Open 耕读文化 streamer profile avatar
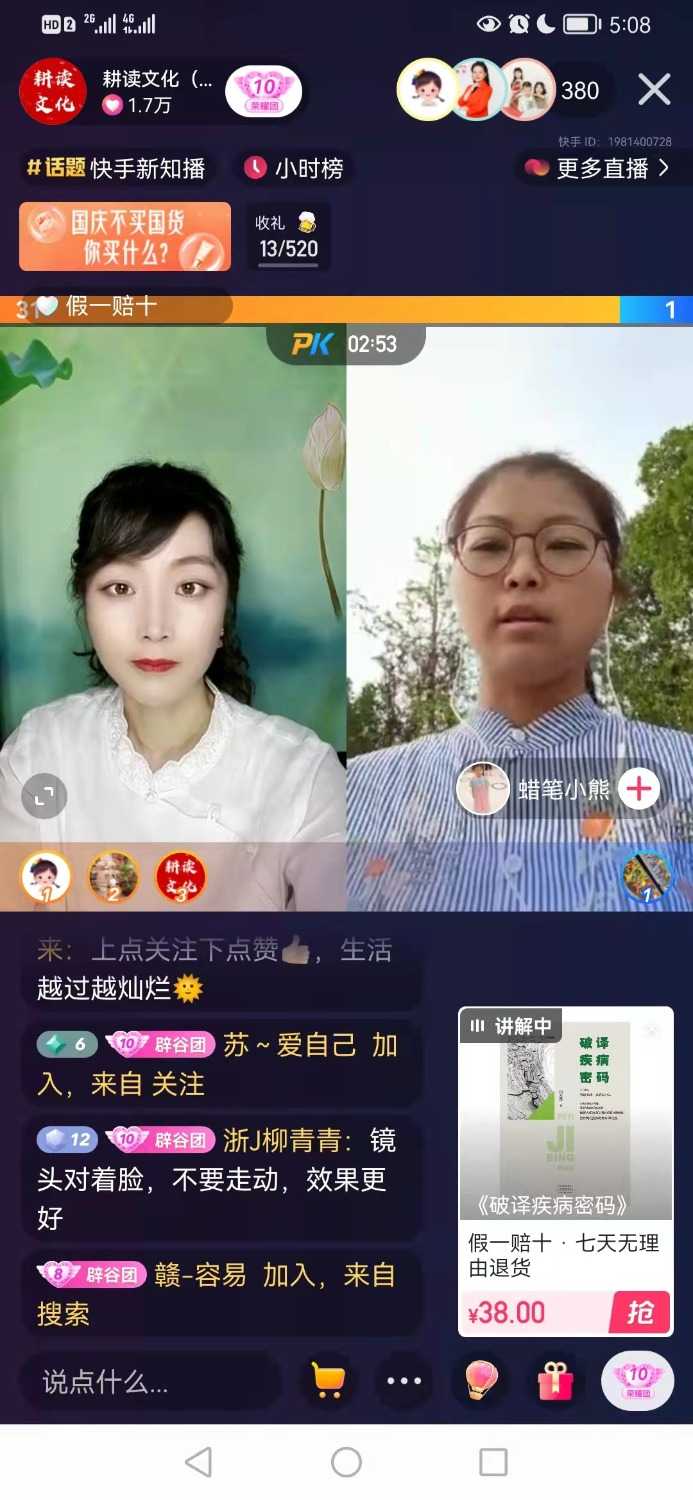The height and width of the screenshot is (1500, 693). pos(53,91)
